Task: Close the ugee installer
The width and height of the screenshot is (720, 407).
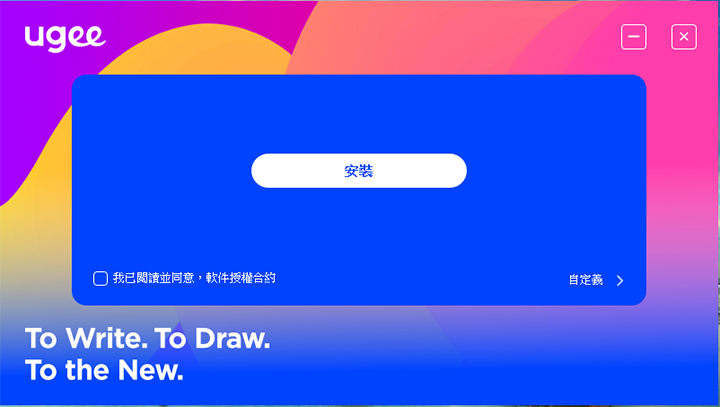Action: (x=684, y=37)
